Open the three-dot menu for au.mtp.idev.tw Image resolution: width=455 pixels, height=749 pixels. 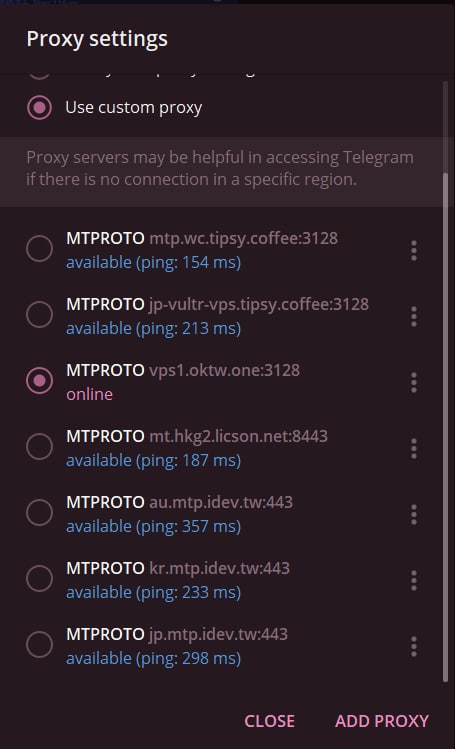point(413,514)
